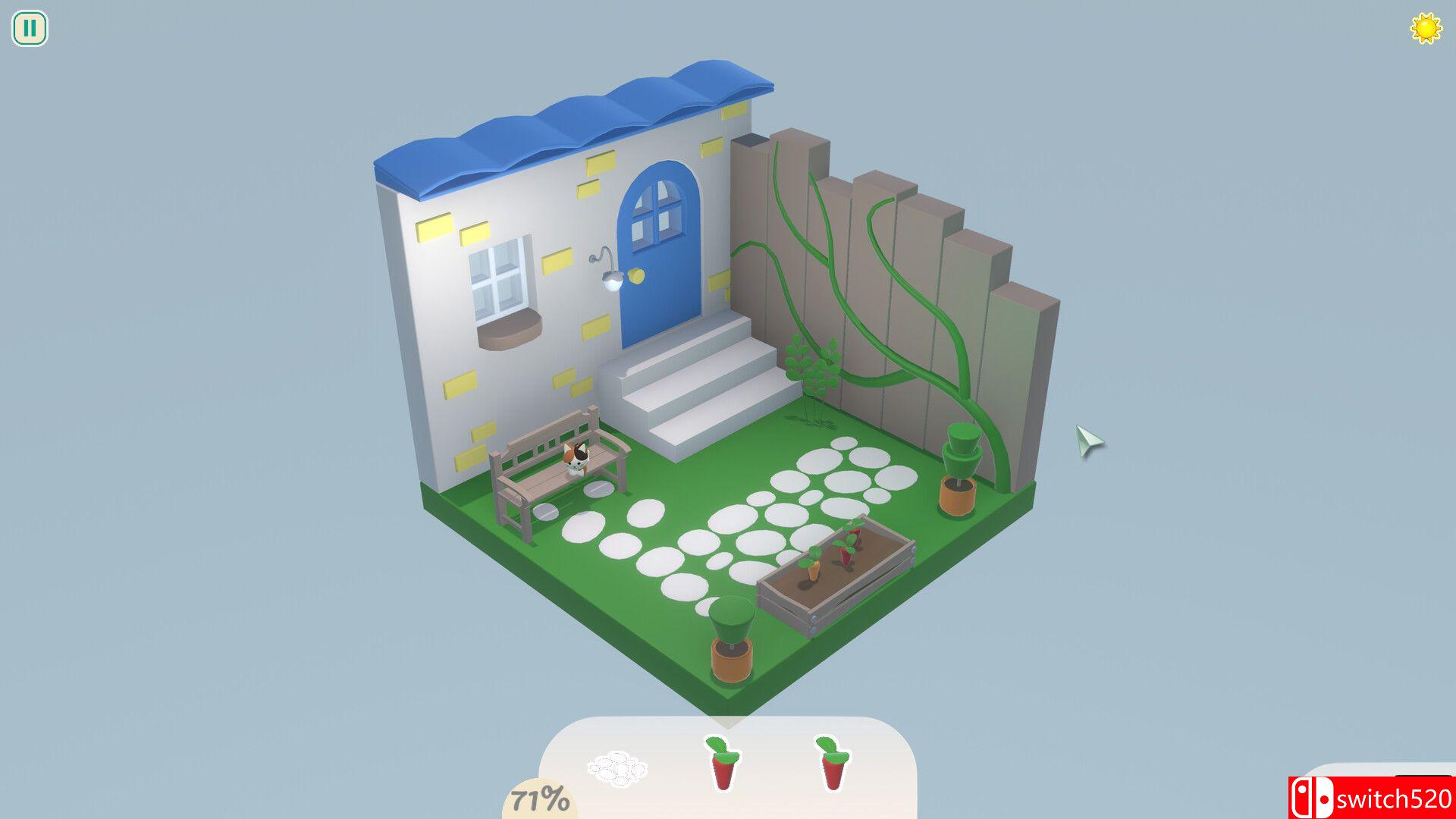Pick the second radish from the tray
Screen dimensions: 1456x819
click(832, 763)
